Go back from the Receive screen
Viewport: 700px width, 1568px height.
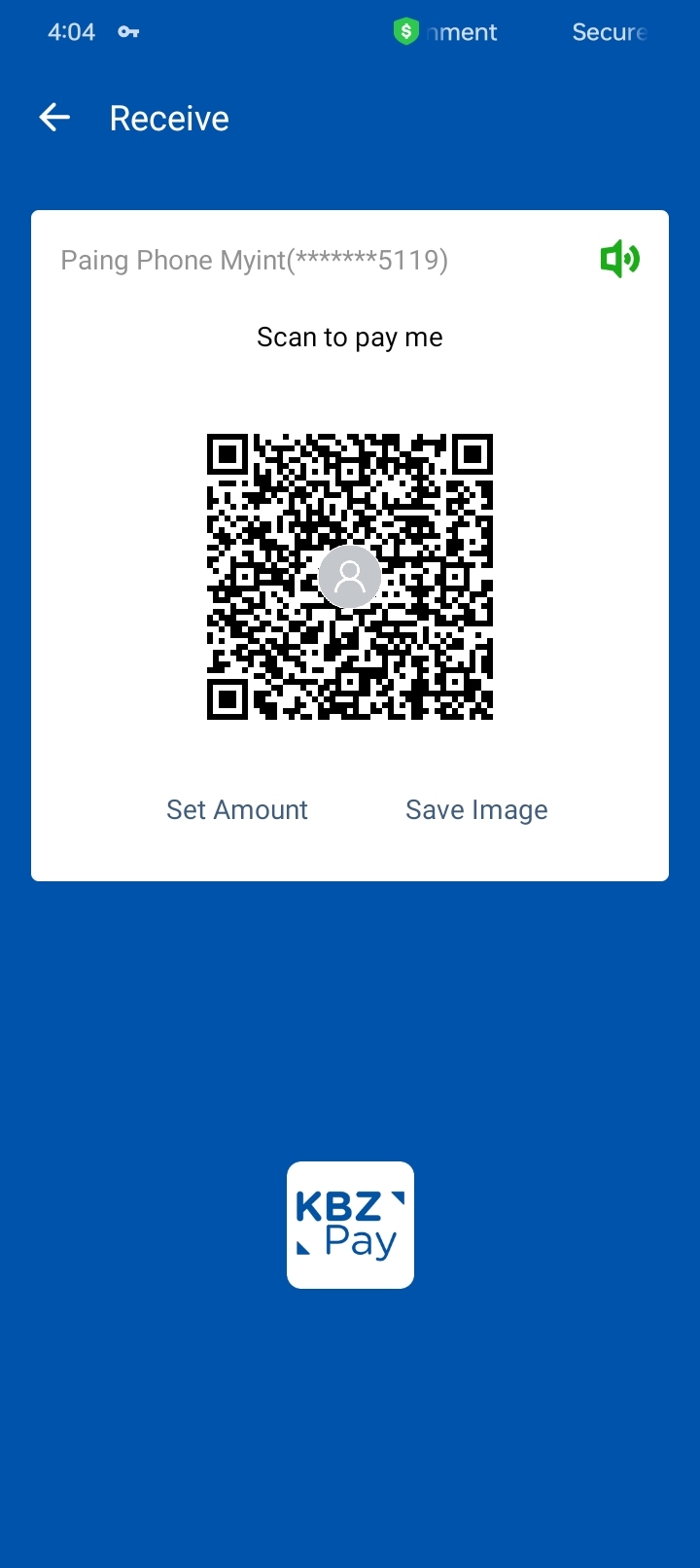click(54, 119)
